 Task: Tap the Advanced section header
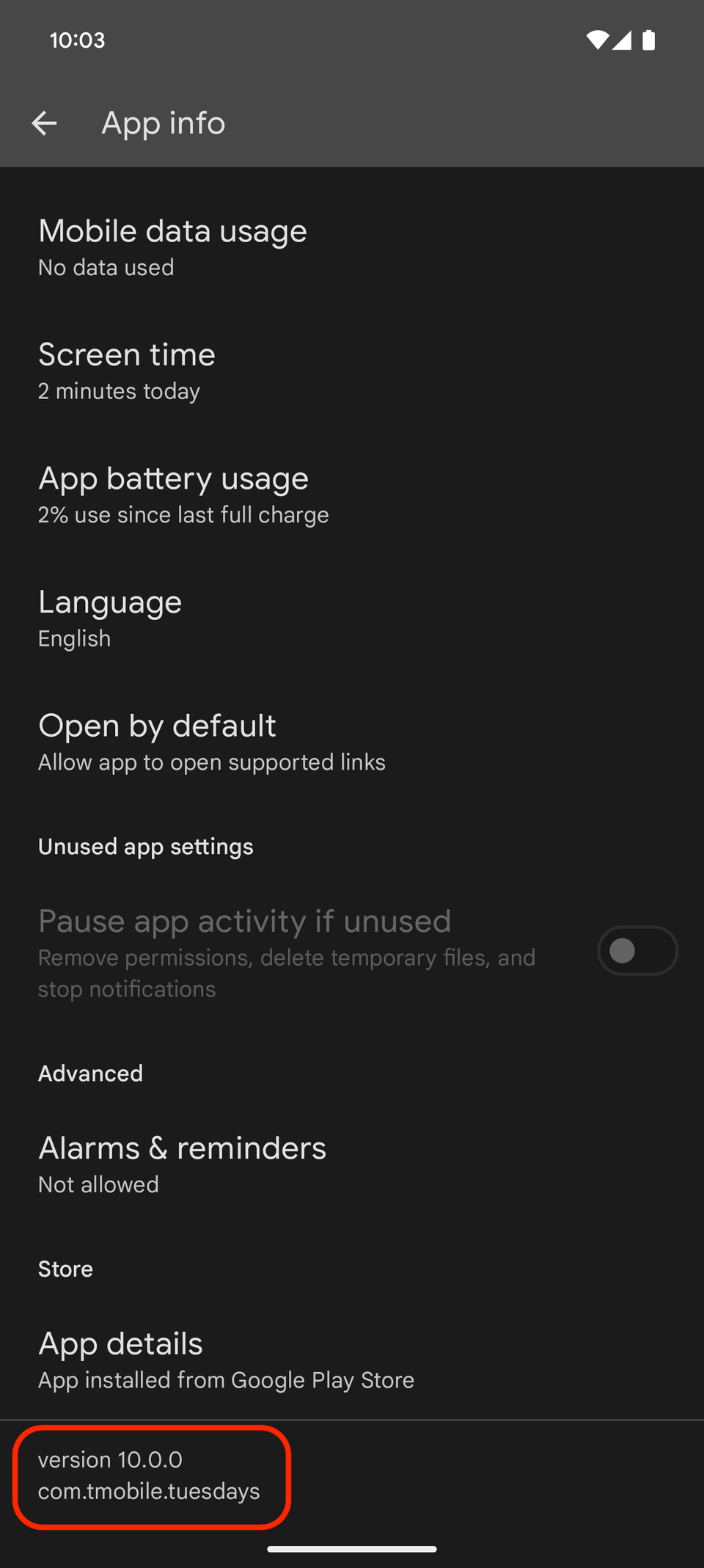pos(90,1073)
